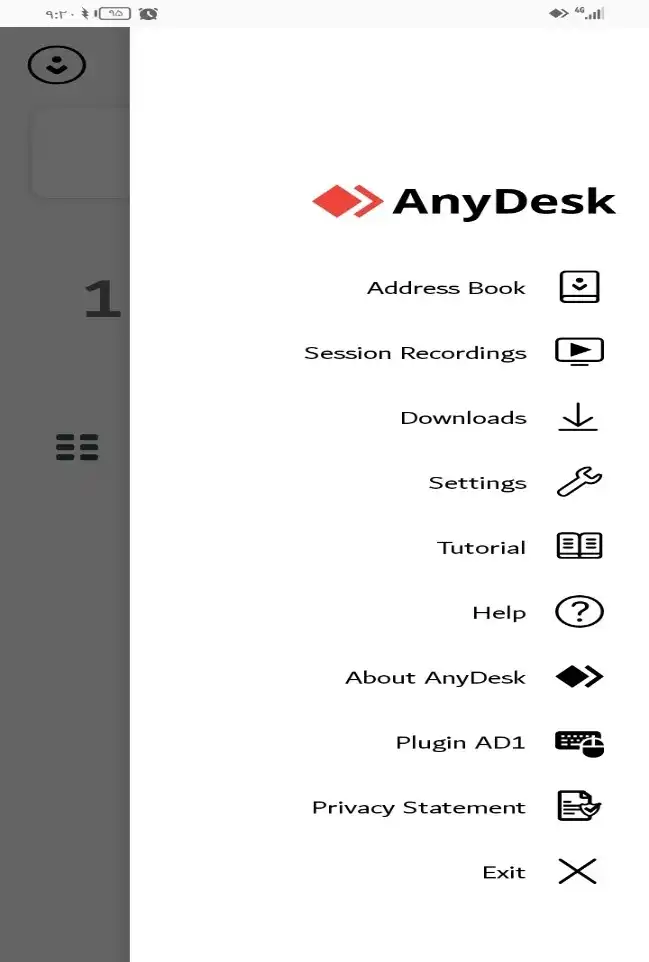Tap the contact icon behind the drawer

57,65
